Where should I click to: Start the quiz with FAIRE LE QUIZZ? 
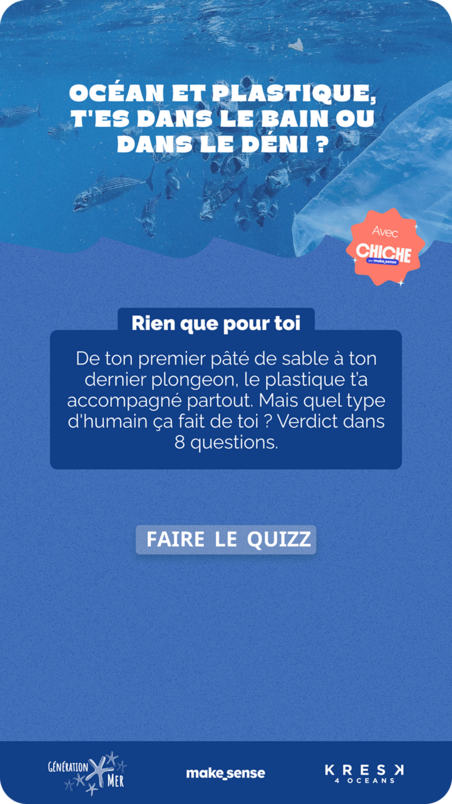226,539
